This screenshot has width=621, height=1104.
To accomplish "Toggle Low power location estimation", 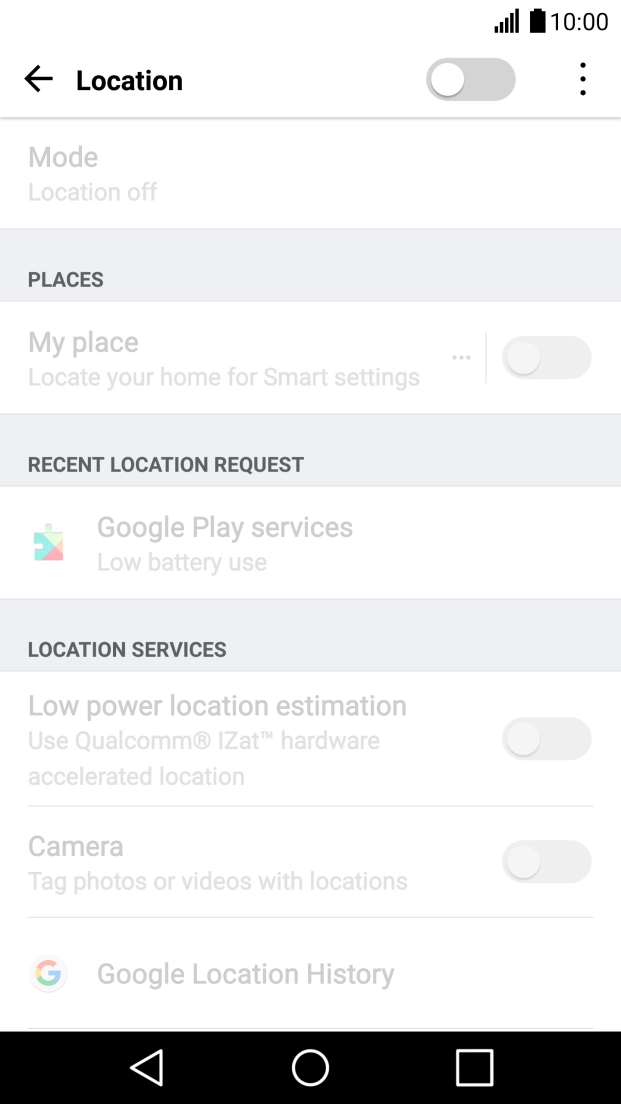I will click(x=546, y=739).
